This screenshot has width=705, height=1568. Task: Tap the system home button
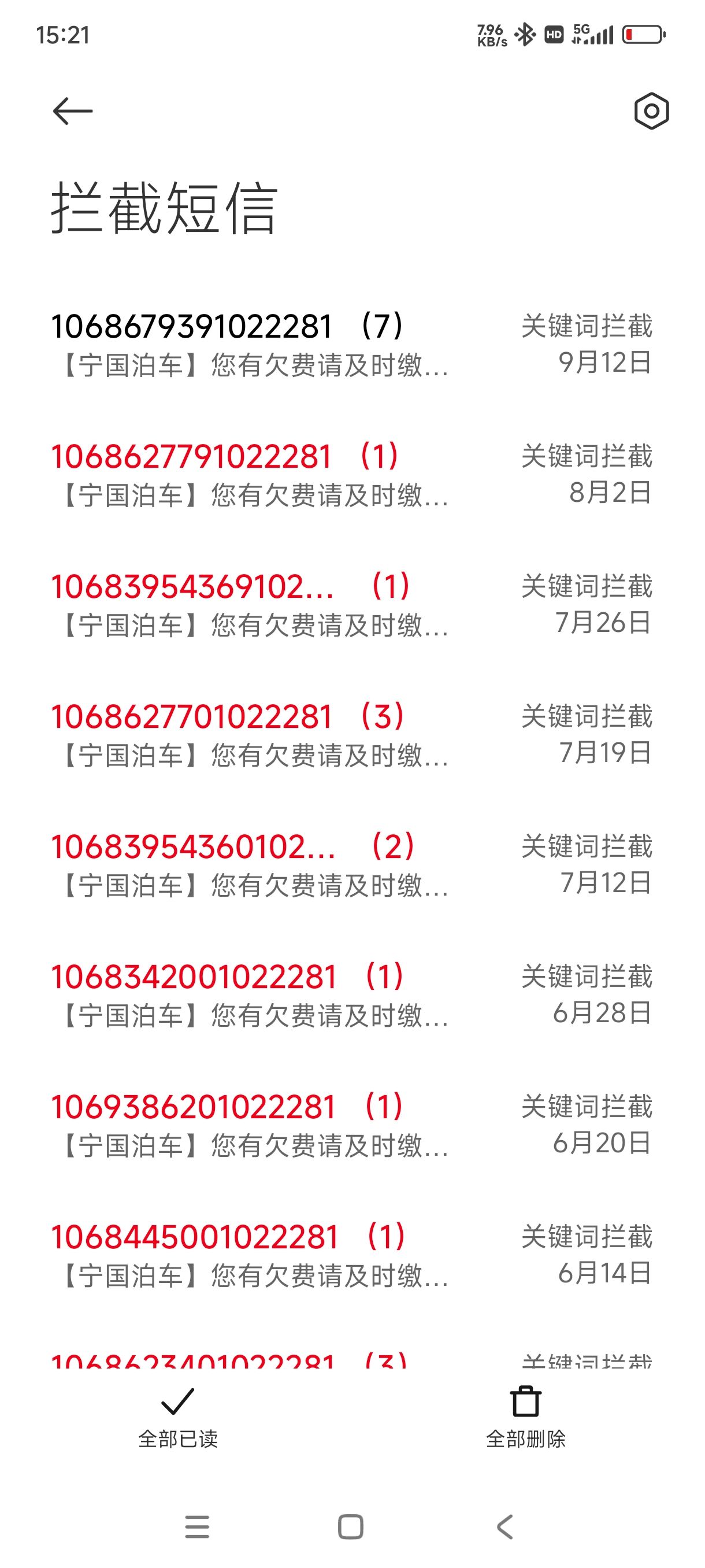click(x=351, y=1526)
